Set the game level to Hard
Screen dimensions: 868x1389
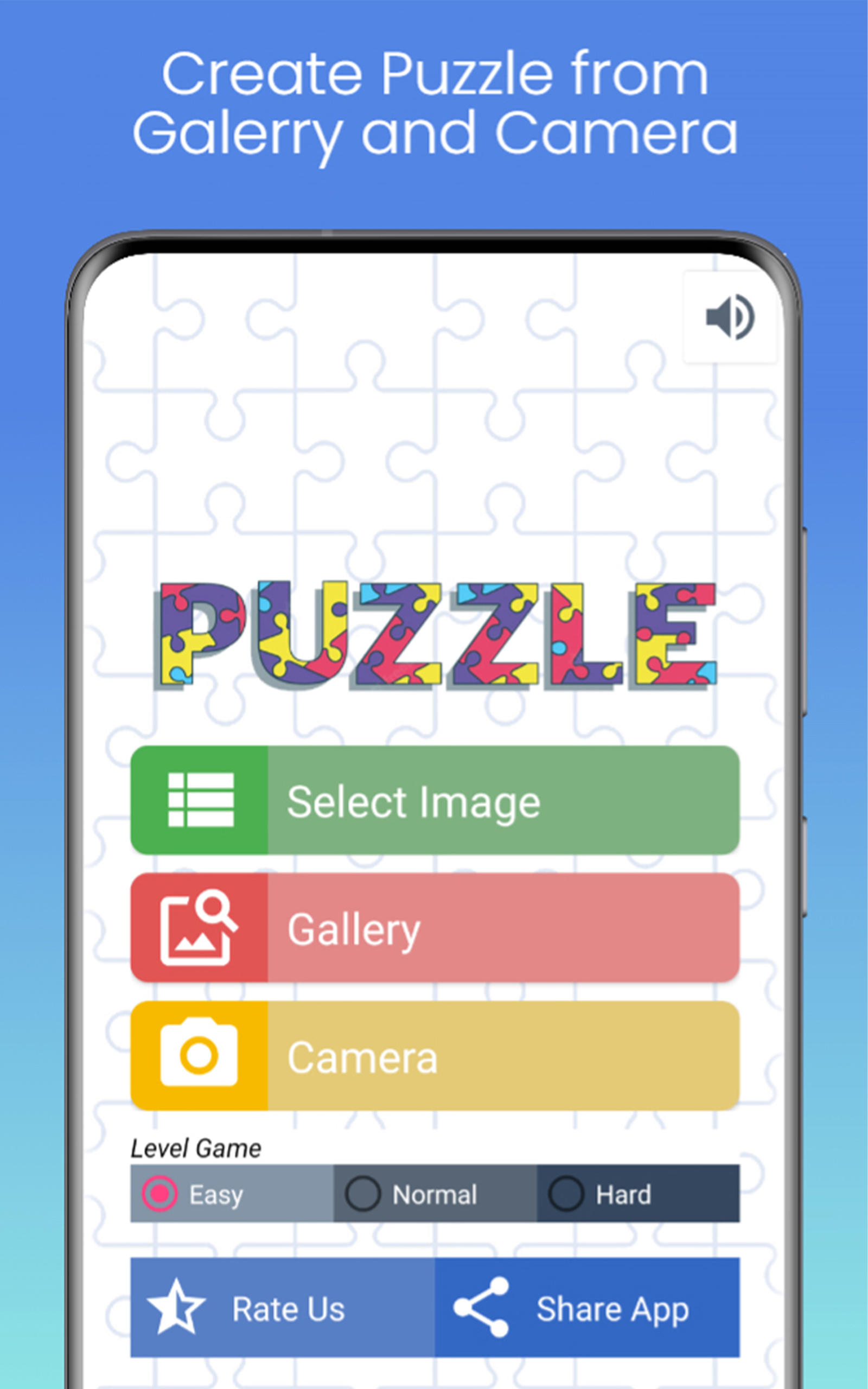point(565,1194)
